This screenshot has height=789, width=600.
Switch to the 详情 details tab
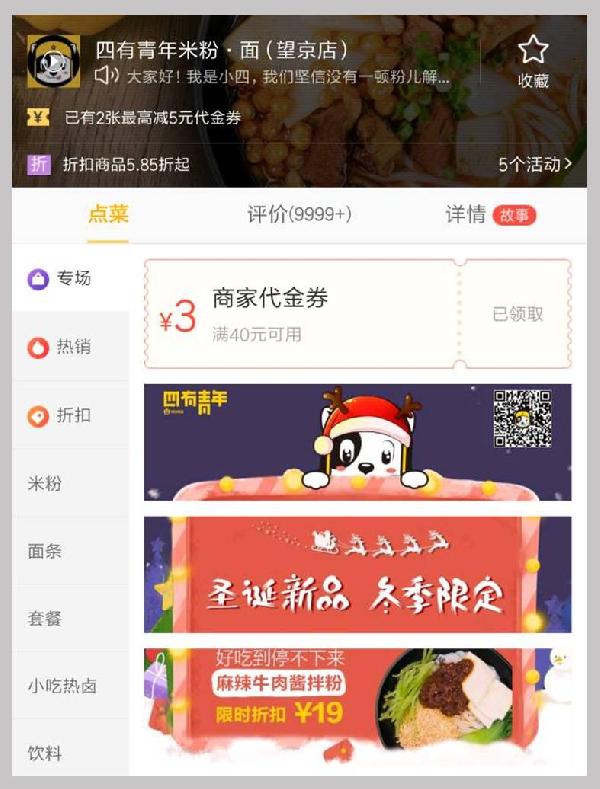click(x=489, y=215)
